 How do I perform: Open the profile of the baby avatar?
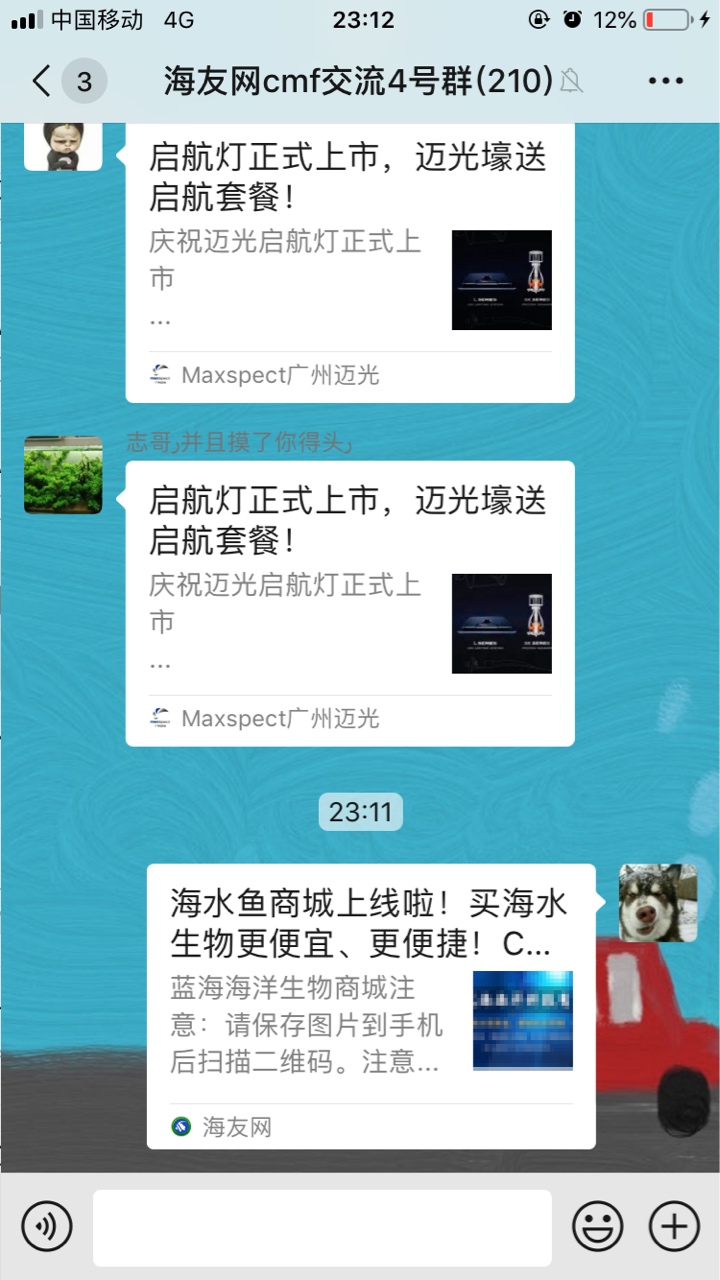click(x=63, y=144)
